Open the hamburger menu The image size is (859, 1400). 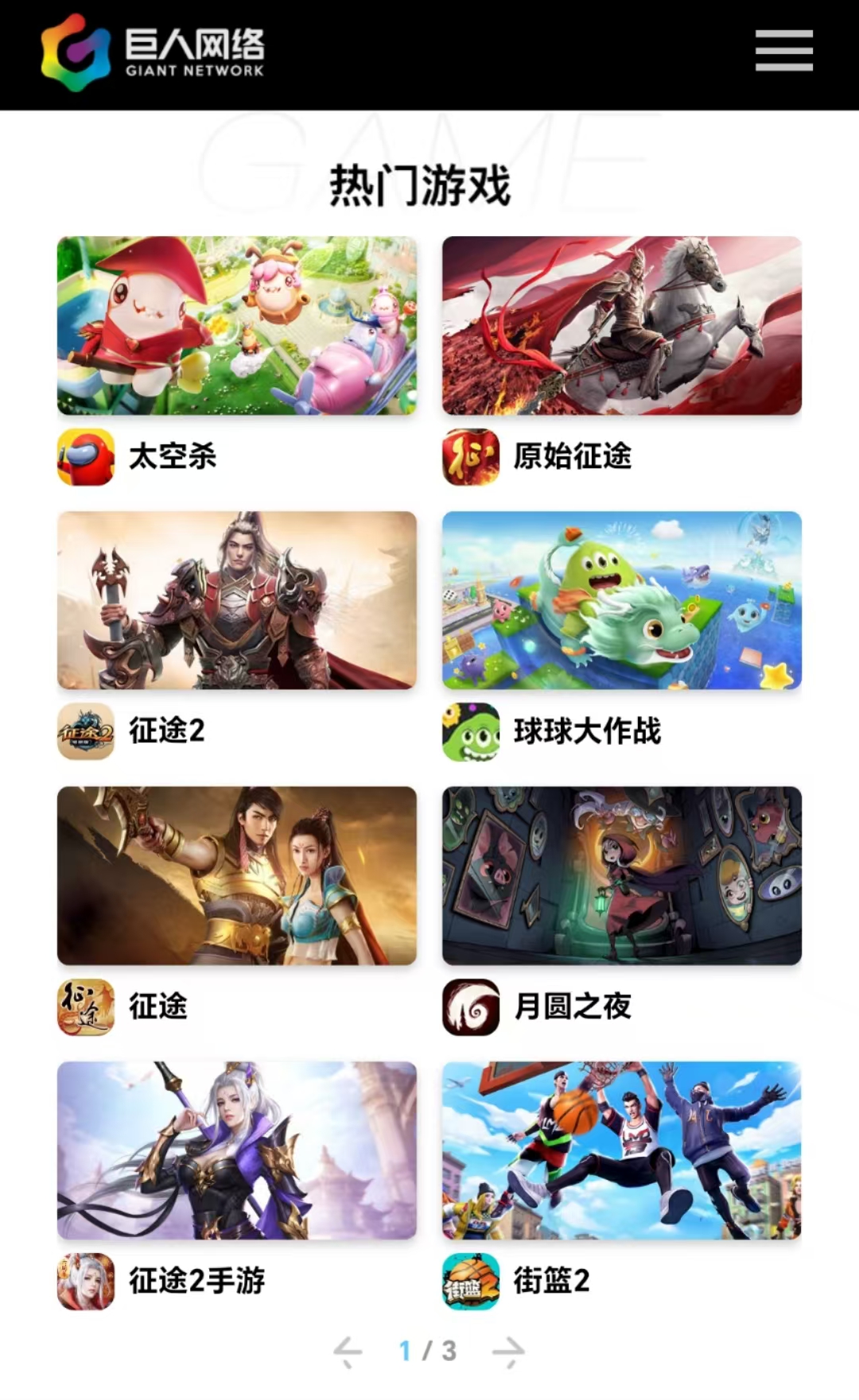(783, 51)
